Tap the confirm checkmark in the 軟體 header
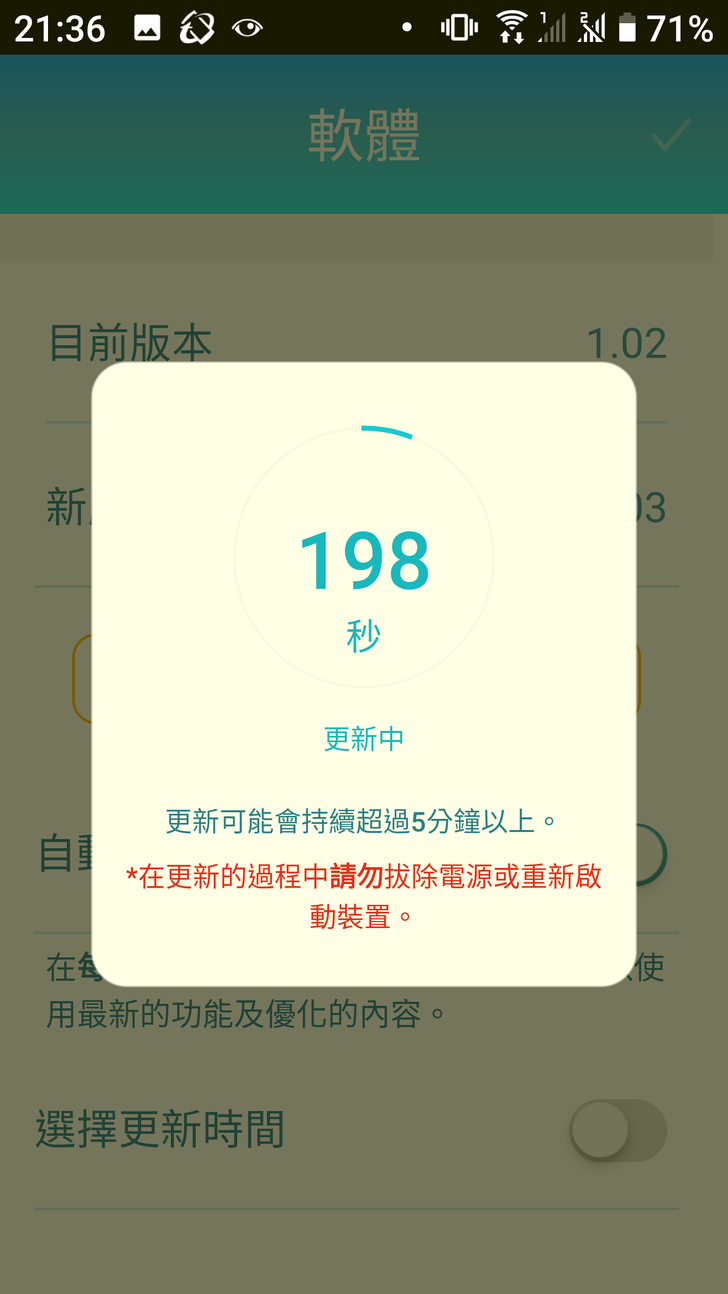This screenshot has height=1294, width=728. tap(670, 135)
